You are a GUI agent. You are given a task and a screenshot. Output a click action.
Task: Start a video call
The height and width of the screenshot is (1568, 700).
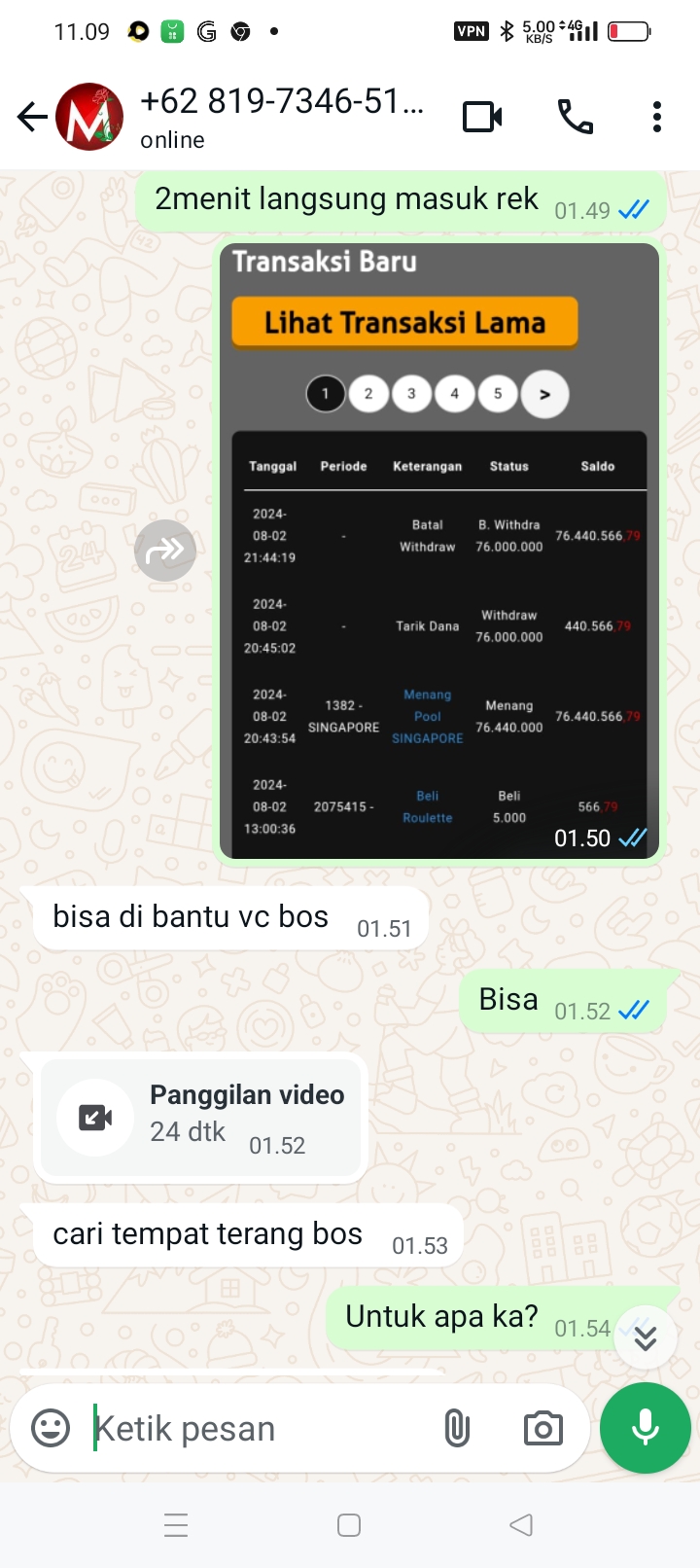click(482, 118)
